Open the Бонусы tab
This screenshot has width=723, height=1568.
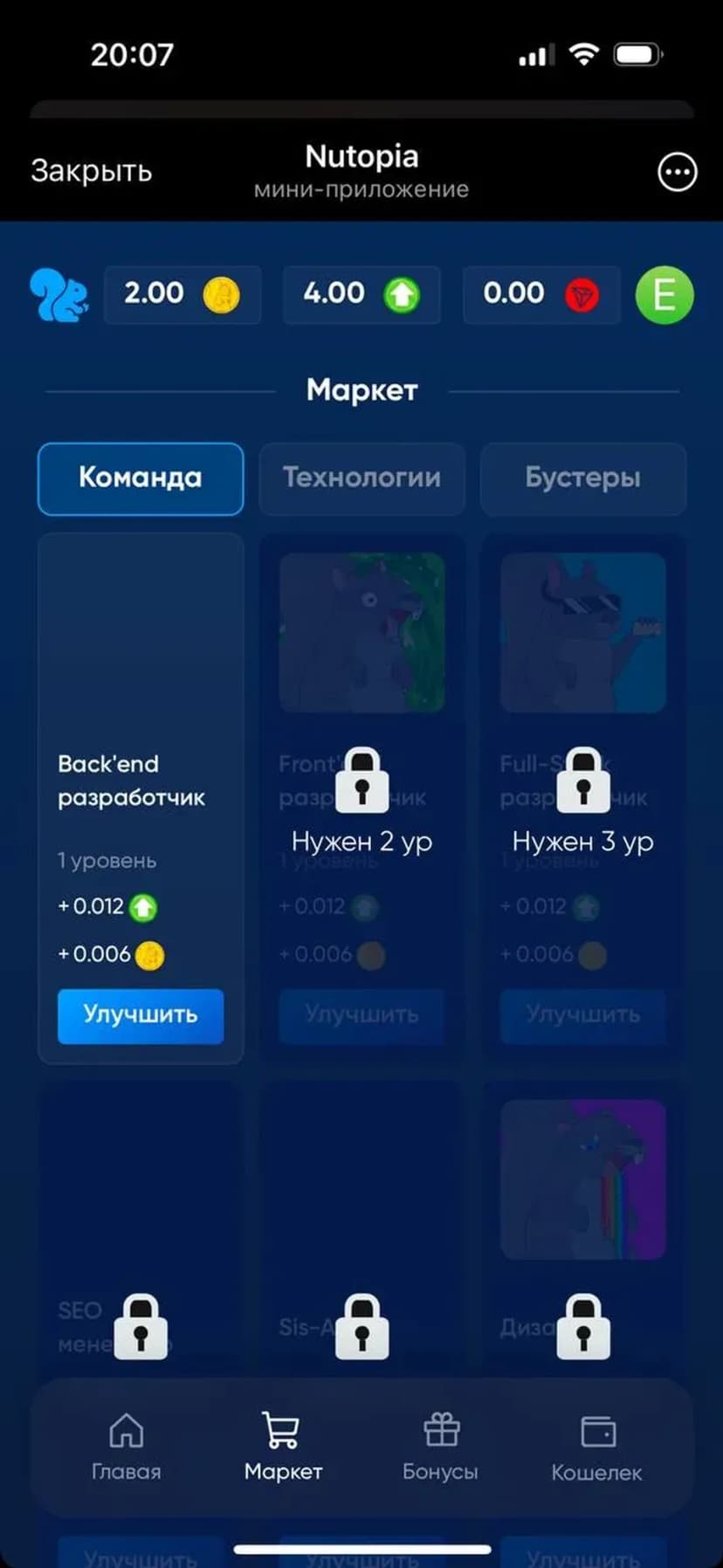pyautogui.click(x=440, y=1447)
